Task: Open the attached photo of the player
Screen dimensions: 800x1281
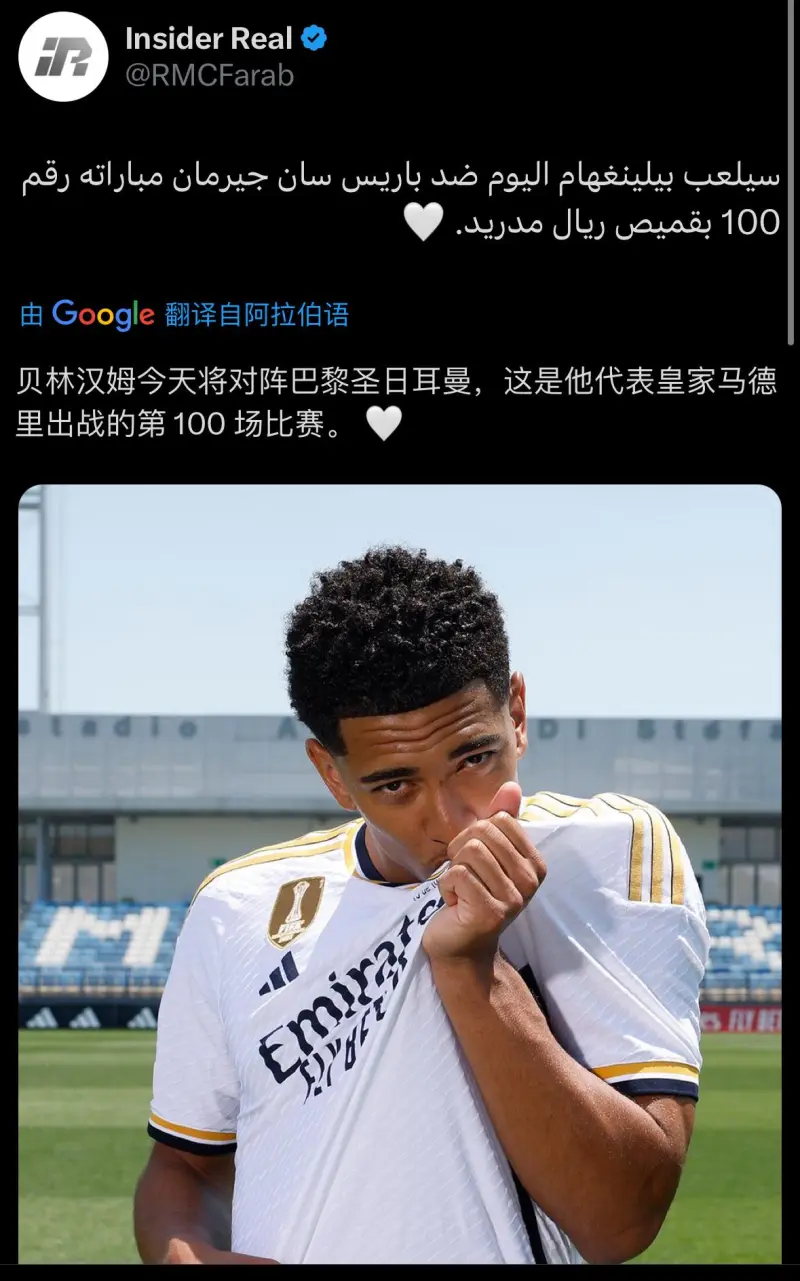Action: [x=400, y=874]
